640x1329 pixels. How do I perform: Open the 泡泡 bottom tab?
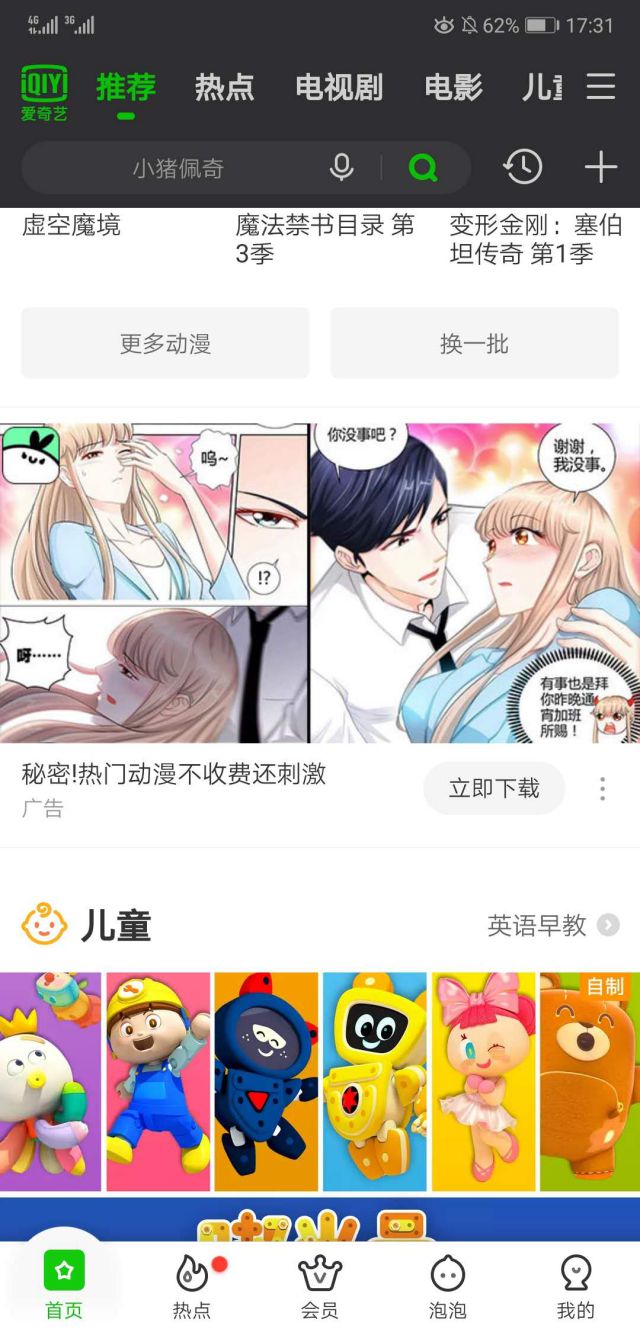tap(448, 1285)
